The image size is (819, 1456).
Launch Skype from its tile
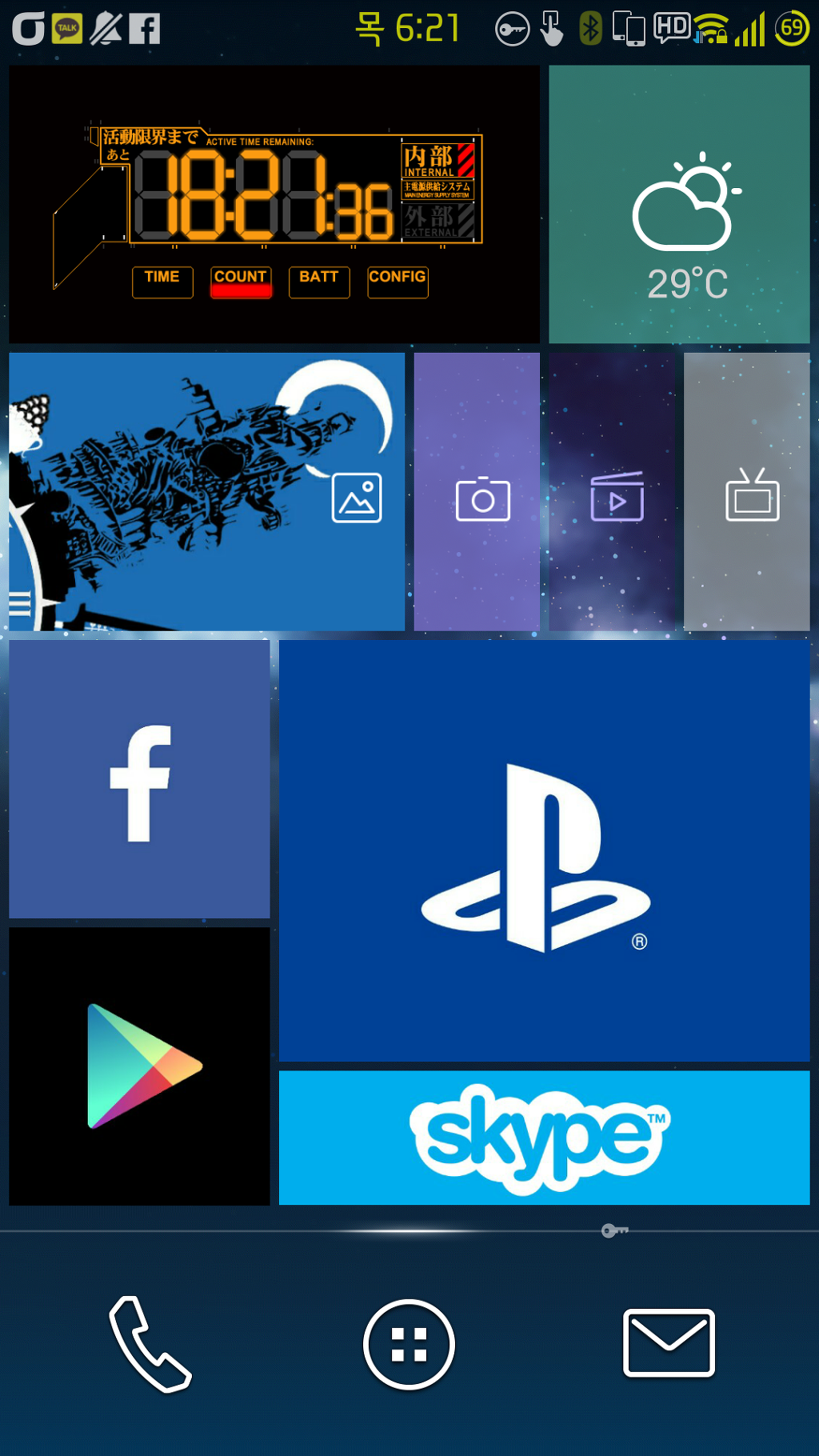tap(544, 1138)
